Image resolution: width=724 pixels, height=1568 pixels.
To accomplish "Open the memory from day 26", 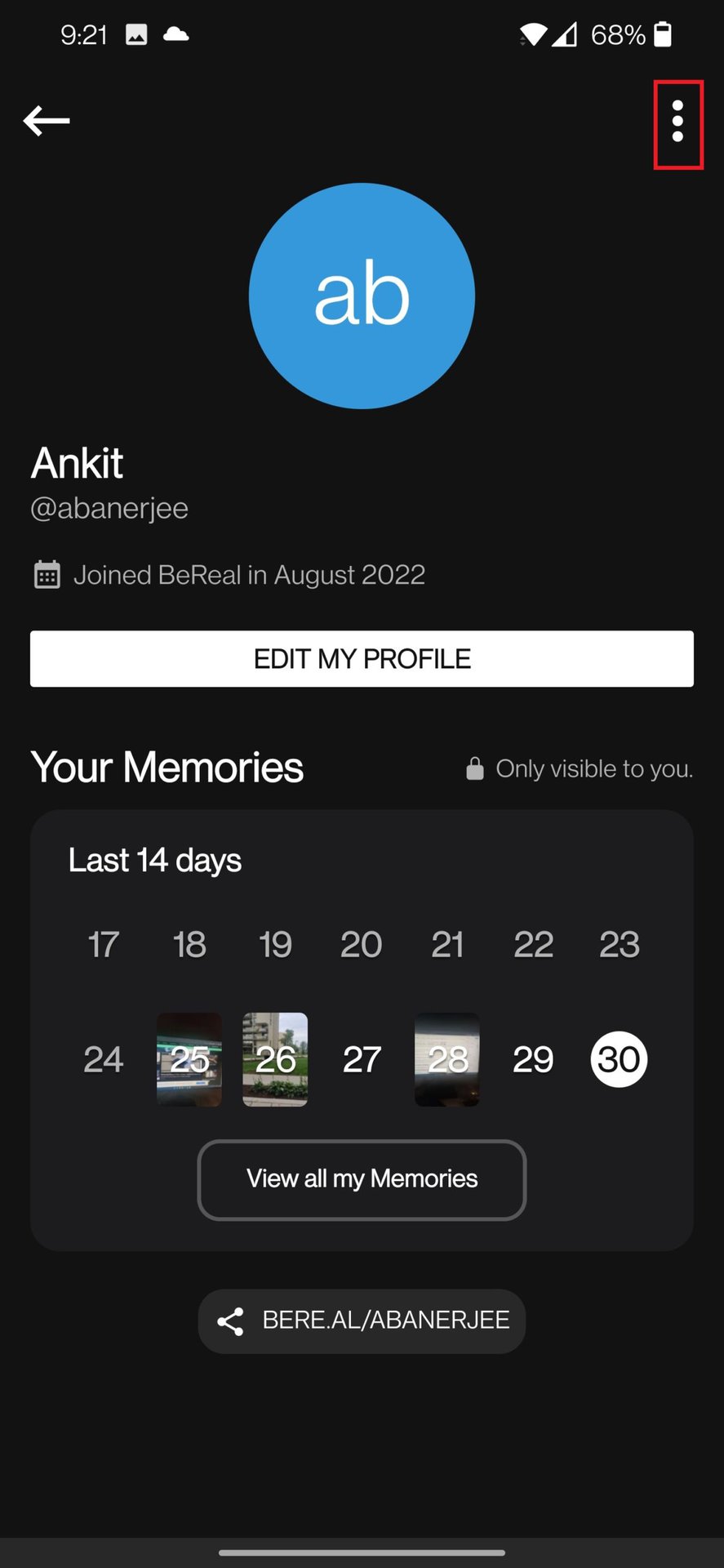I will 275,1059.
